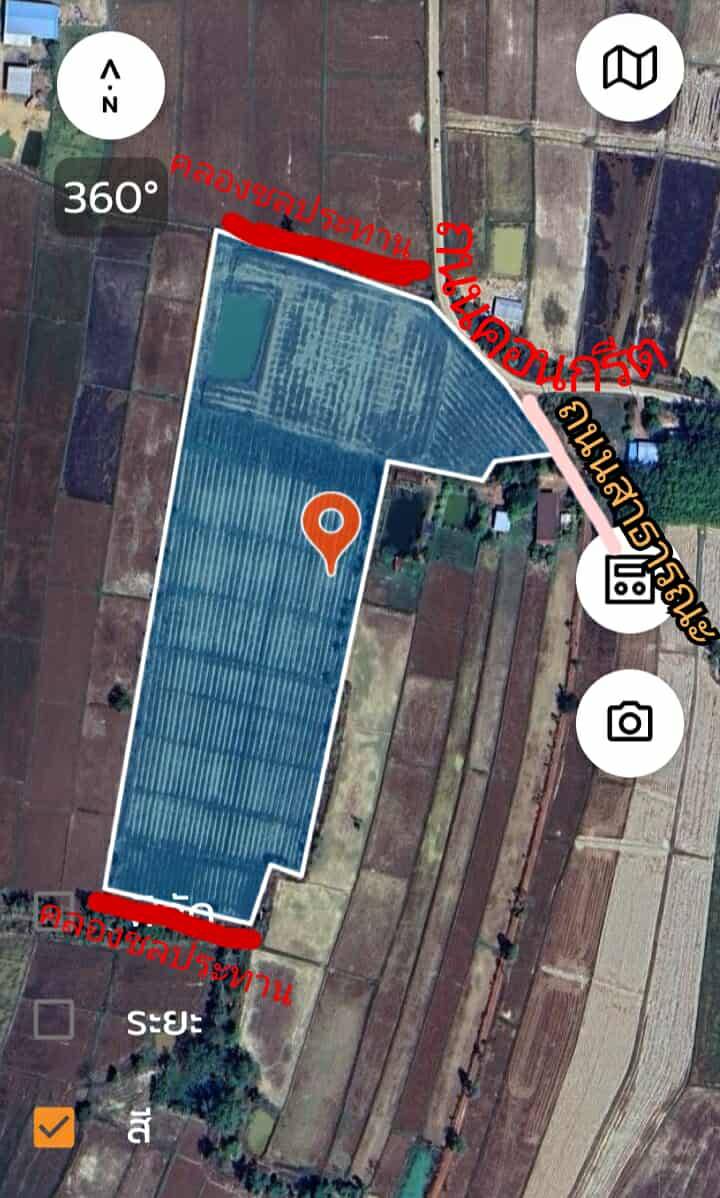Open the map layers button
The height and width of the screenshot is (1198, 720).
click(x=630, y=67)
